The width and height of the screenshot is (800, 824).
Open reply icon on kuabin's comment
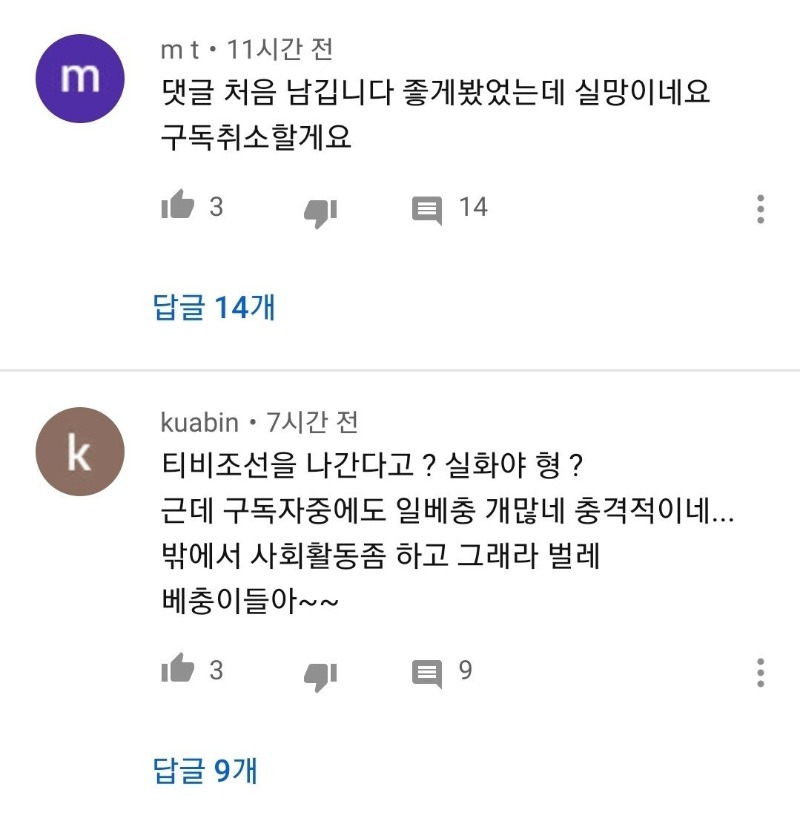click(427, 674)
